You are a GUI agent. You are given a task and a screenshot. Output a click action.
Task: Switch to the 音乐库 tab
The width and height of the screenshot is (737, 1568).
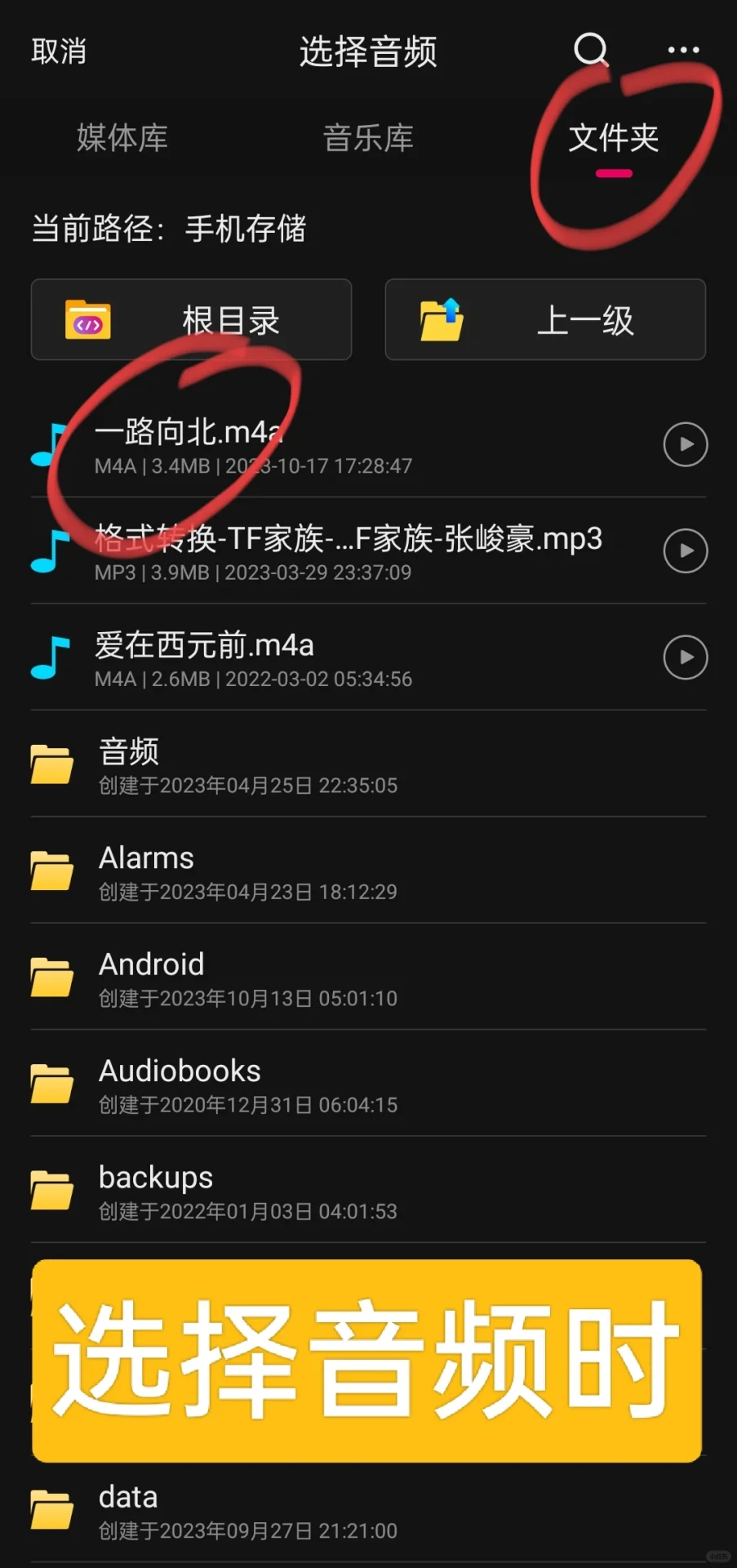(x=368, y=138)
